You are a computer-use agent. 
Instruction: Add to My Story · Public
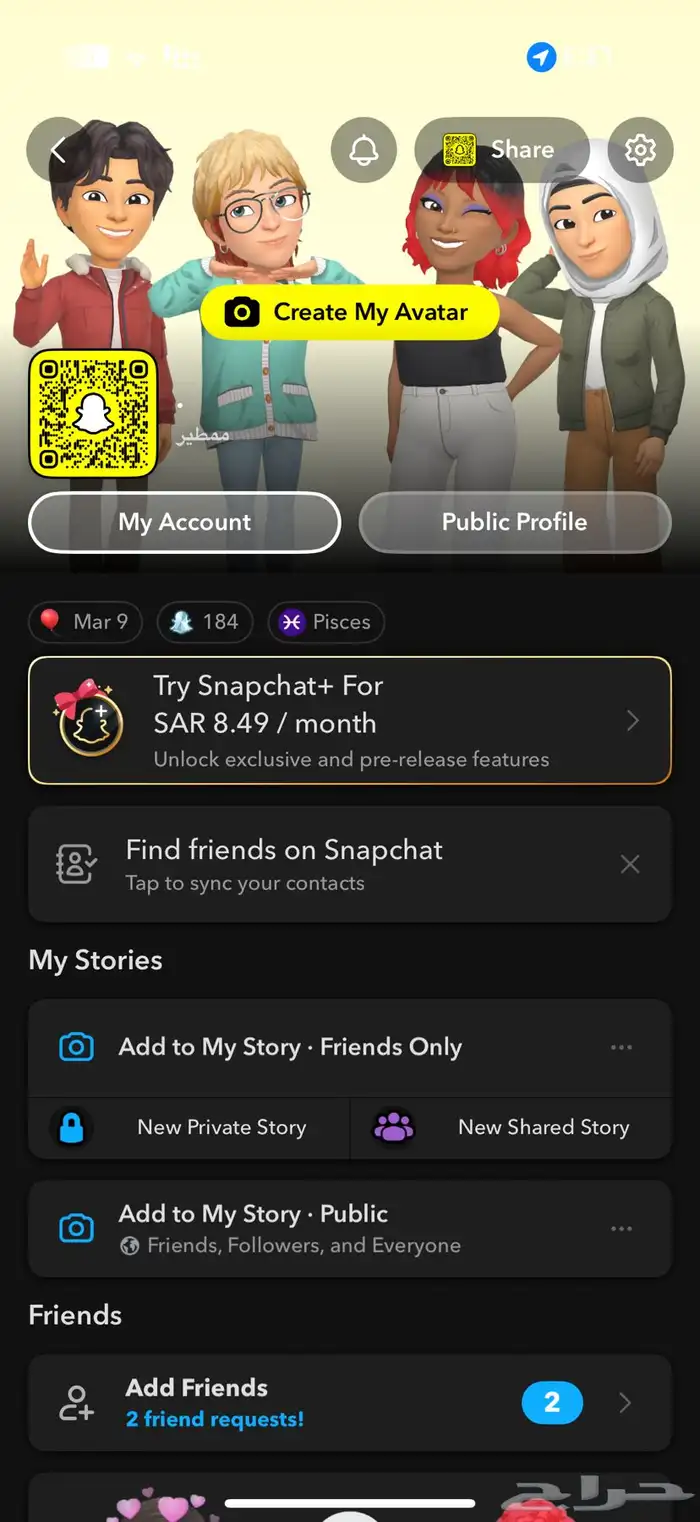point(290,1227)
